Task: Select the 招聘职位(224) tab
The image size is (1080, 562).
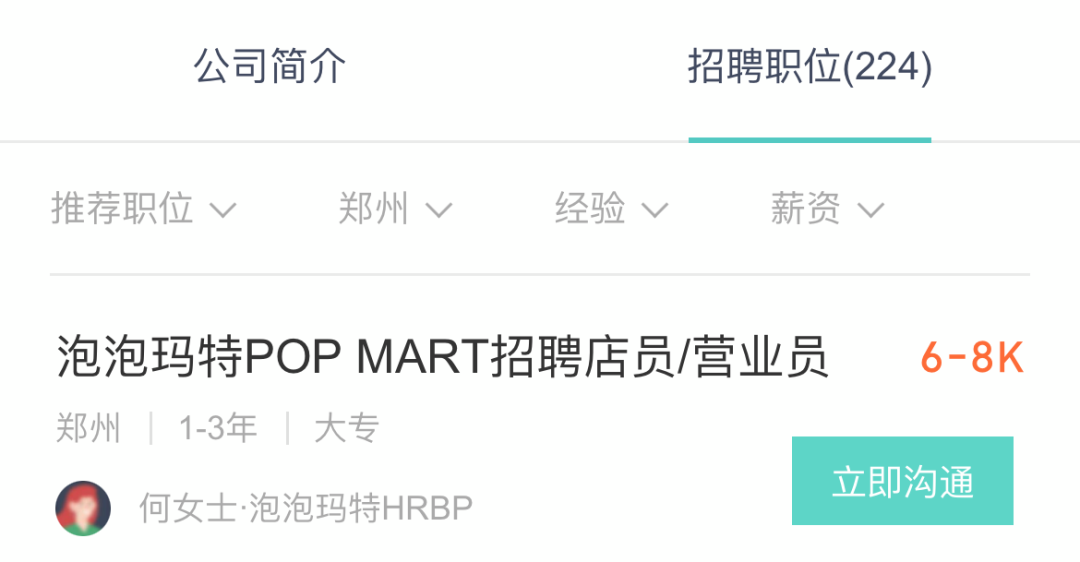Action: click(809, 68)
